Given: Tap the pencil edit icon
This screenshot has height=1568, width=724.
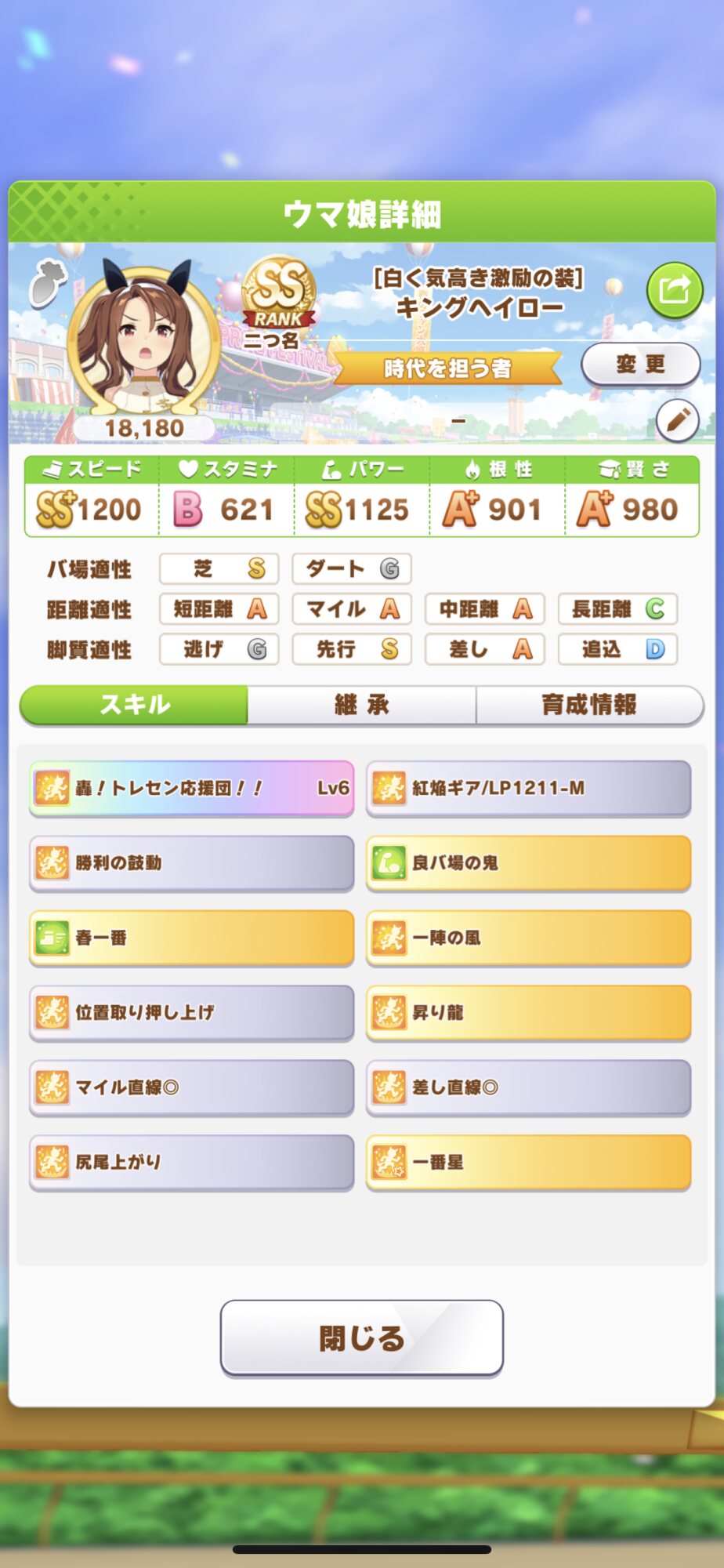Looking at the screenshot, I should click(677, 420).
